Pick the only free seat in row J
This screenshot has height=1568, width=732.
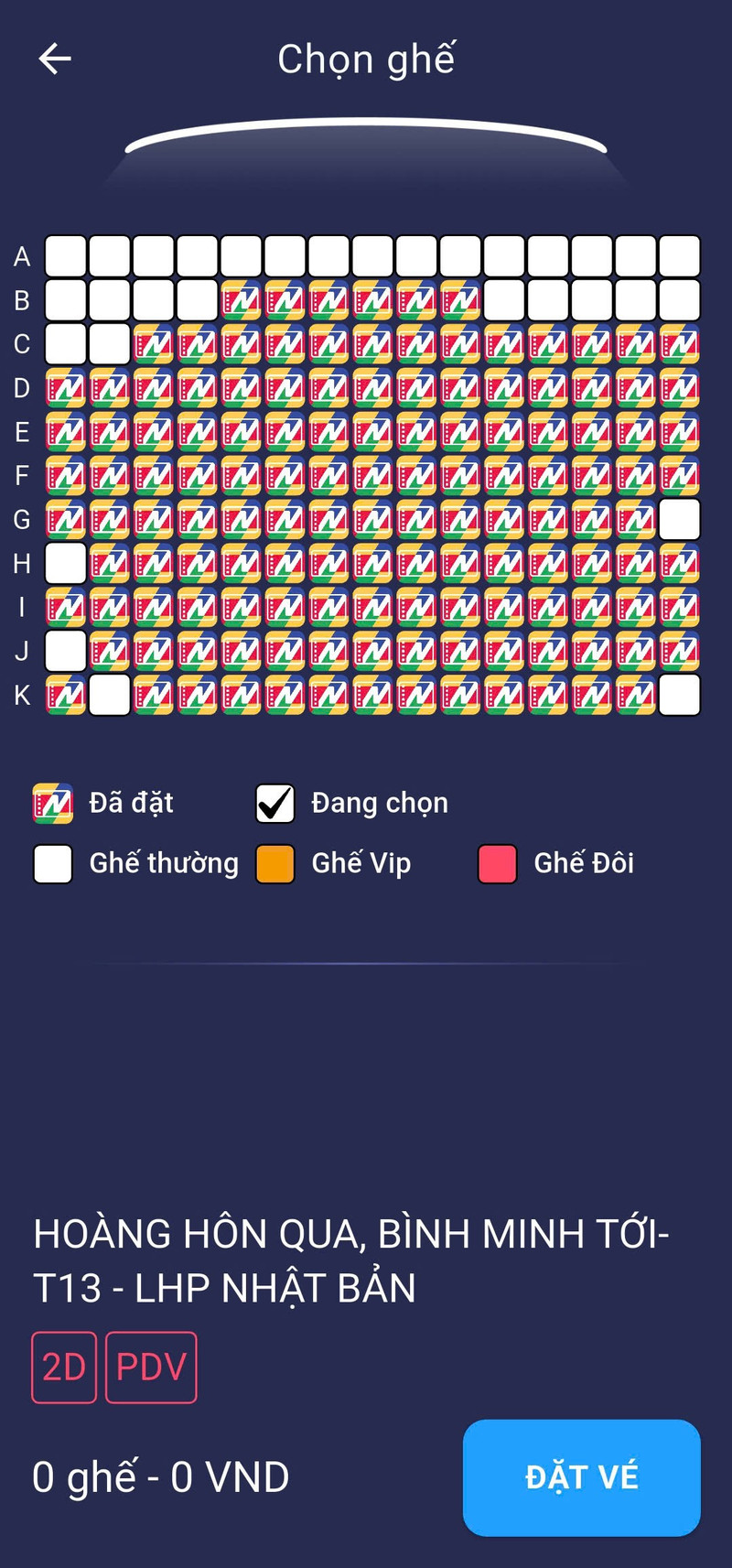point(66,651)
